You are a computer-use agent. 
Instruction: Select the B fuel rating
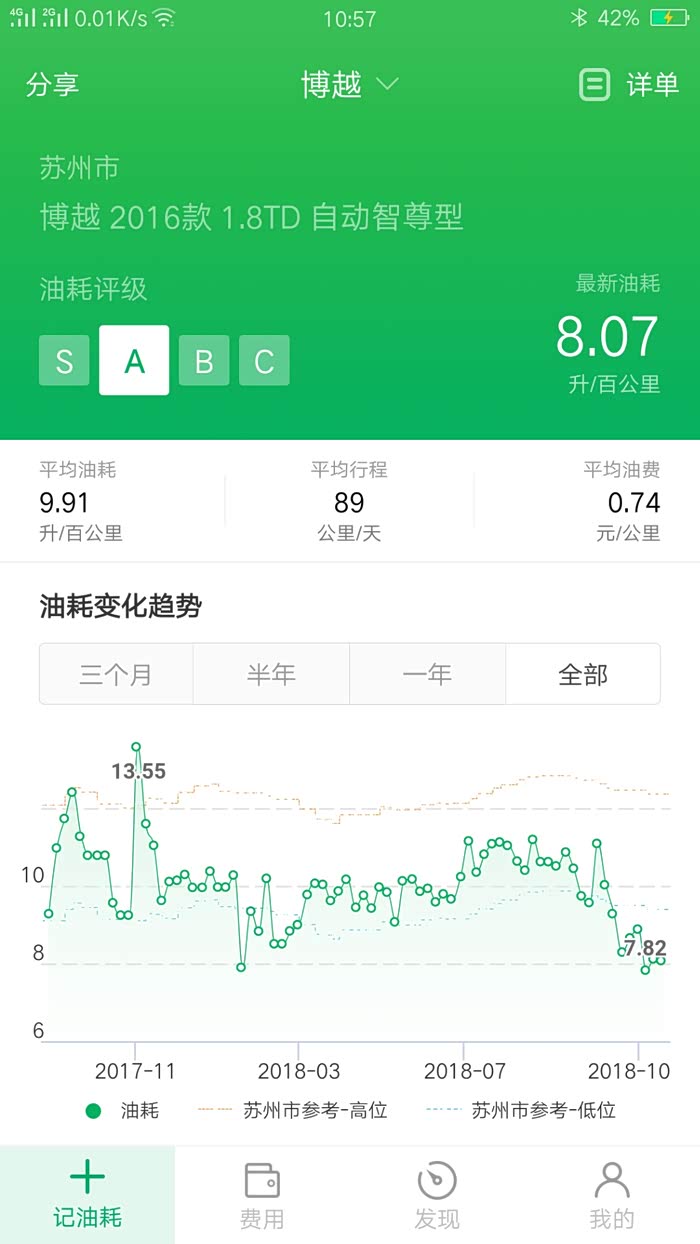click(204, 361)
